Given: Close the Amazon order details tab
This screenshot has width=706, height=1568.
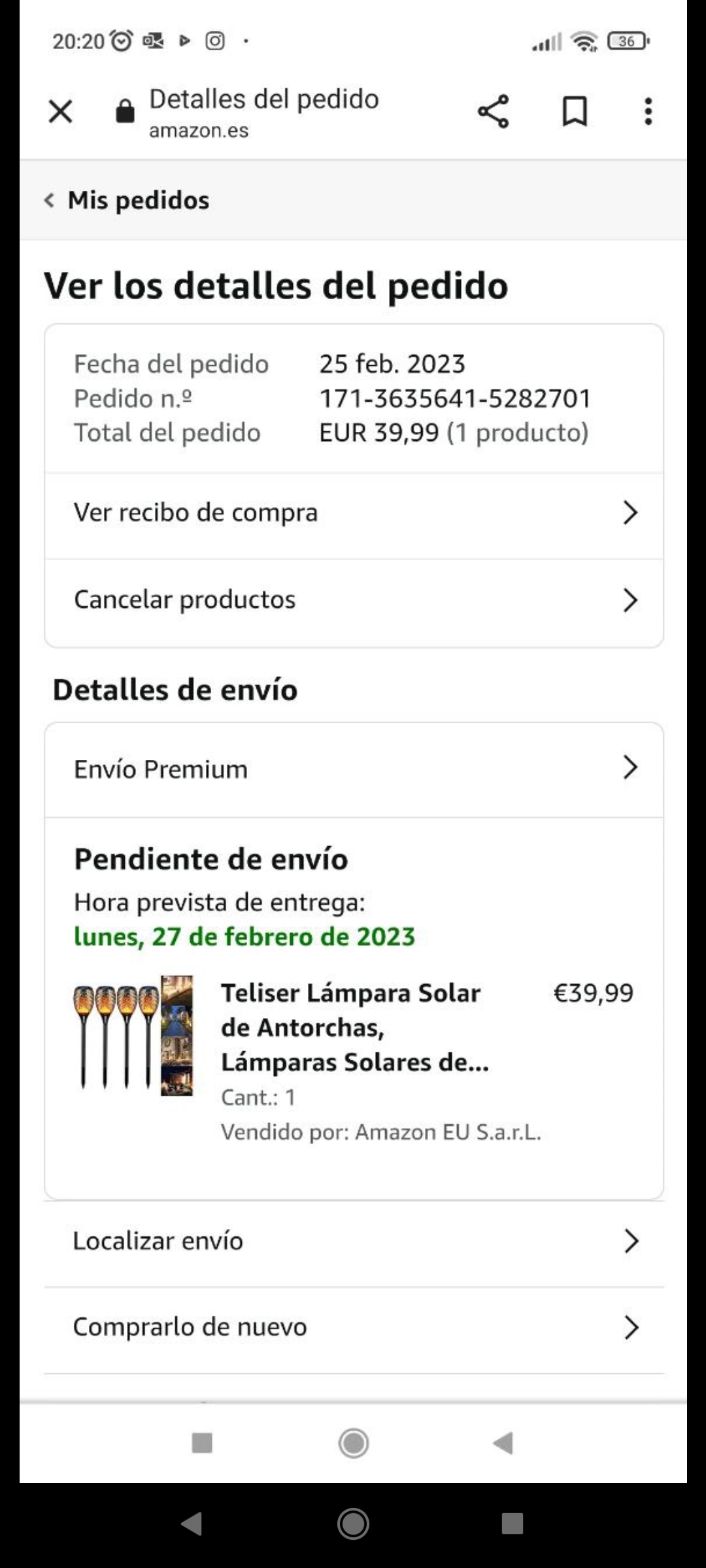Looking at the screenshot, I should [60, 112].
